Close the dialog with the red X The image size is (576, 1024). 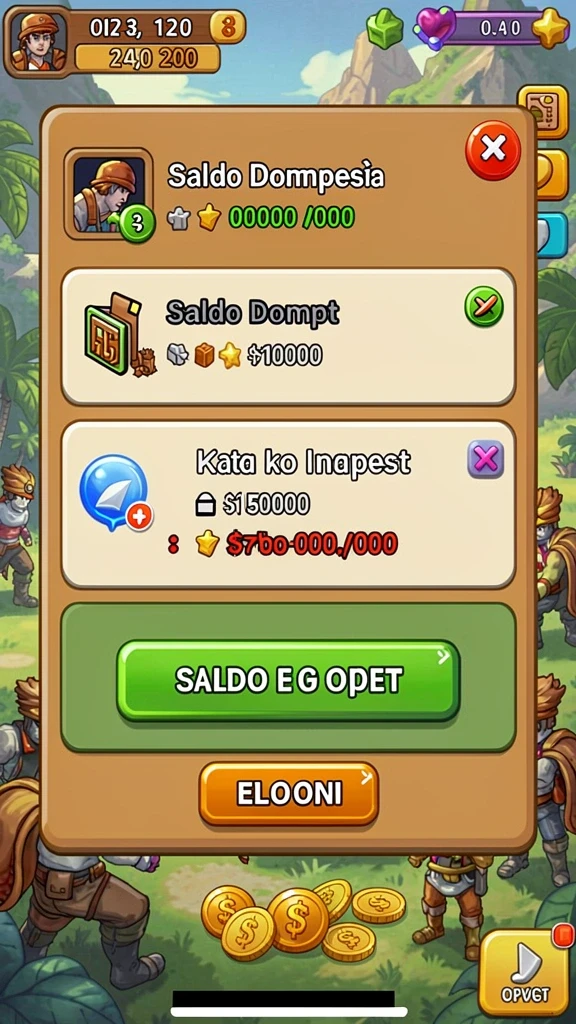tap(492, 150)
